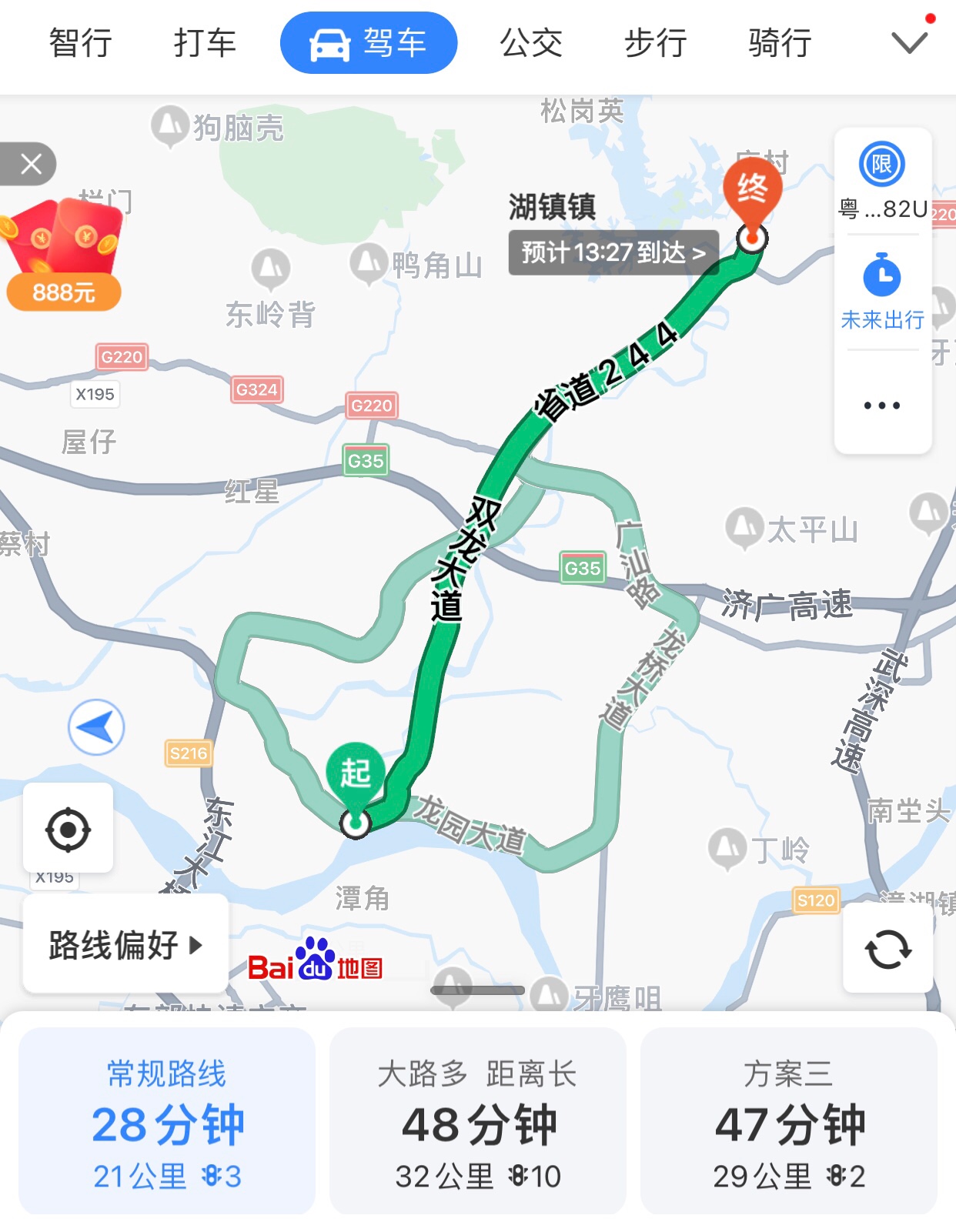The image size is (956, 1232).
Task: Pick the 方案三 47分钟 route
Action: coord(789,1122)
